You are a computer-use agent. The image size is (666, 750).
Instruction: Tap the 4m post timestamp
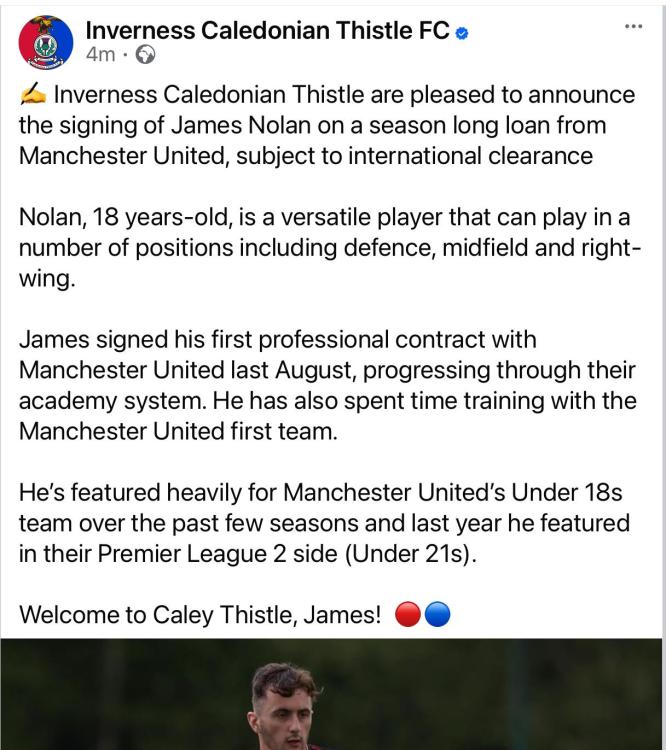coord(99,55)
